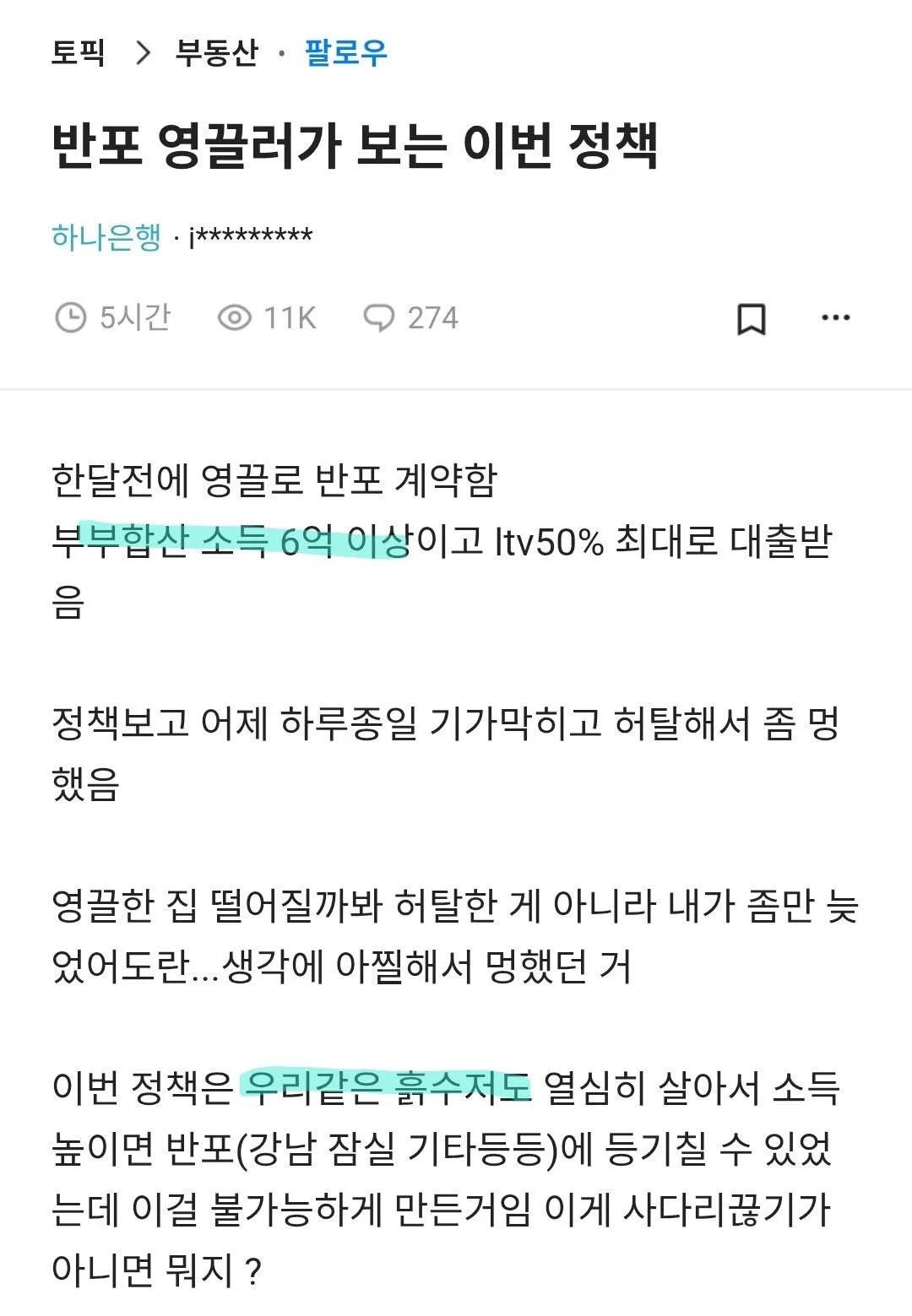
Task: Go to the 부동산 topic
Action: (216, 53)
